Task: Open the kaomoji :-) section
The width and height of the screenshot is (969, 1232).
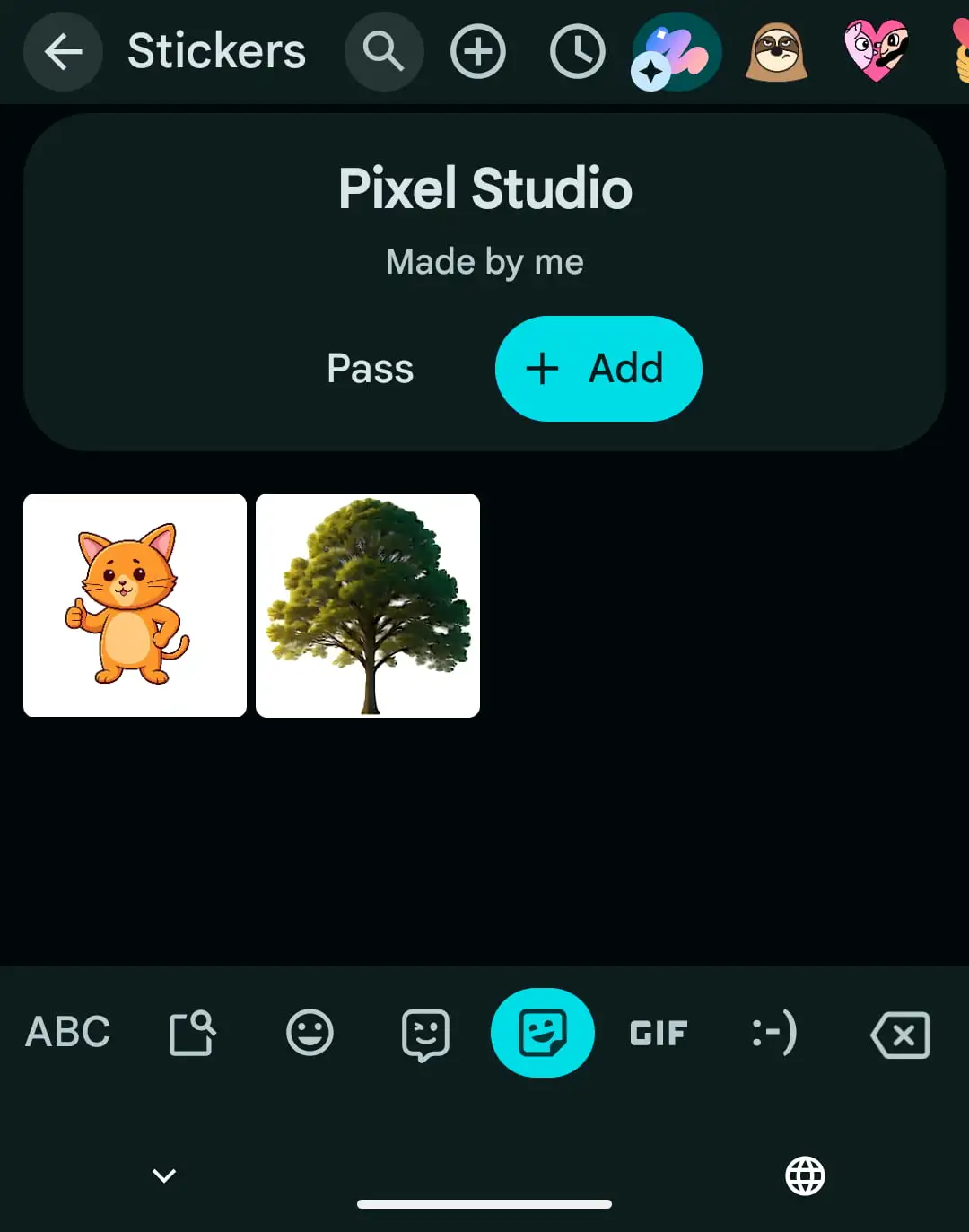Action: click(772, 1032)
